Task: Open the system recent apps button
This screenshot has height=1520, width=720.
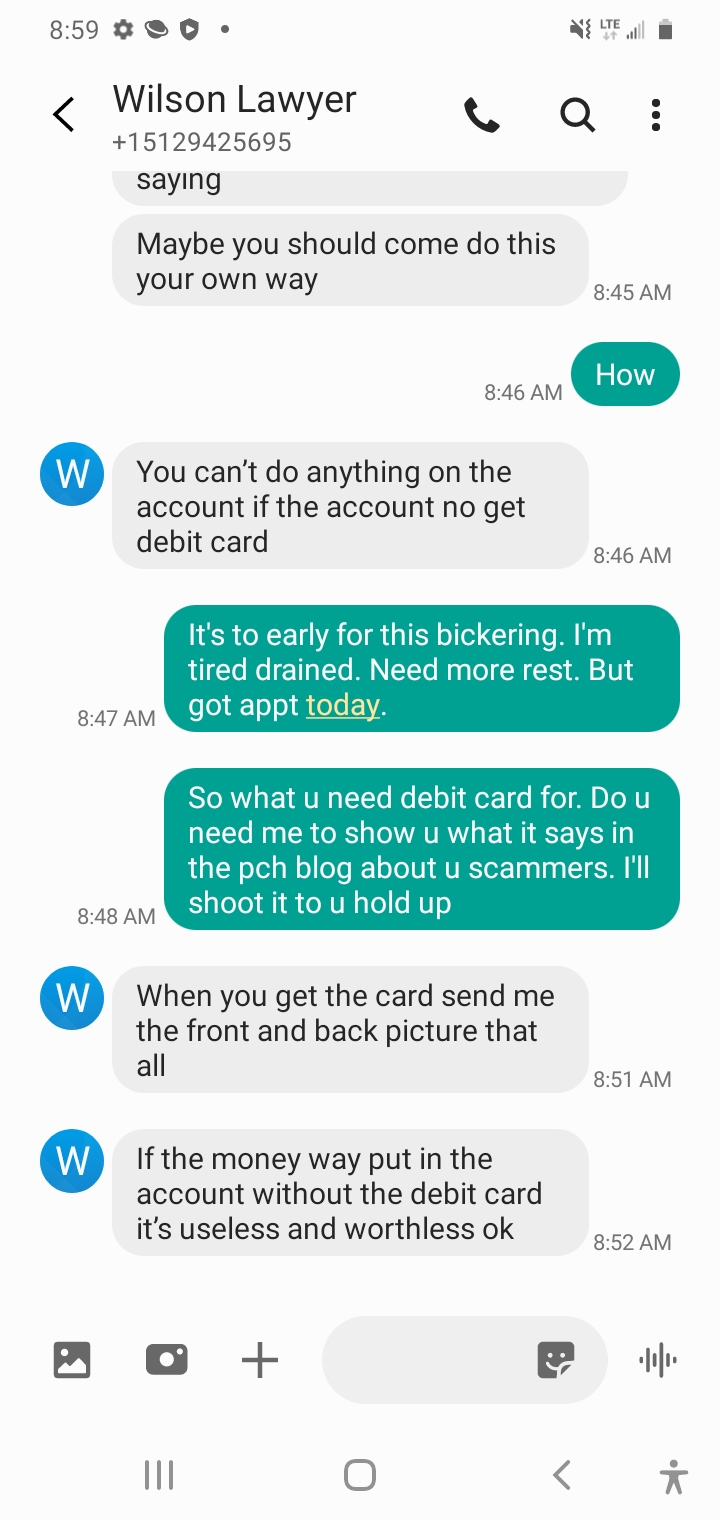Action: pos(159,1475)
